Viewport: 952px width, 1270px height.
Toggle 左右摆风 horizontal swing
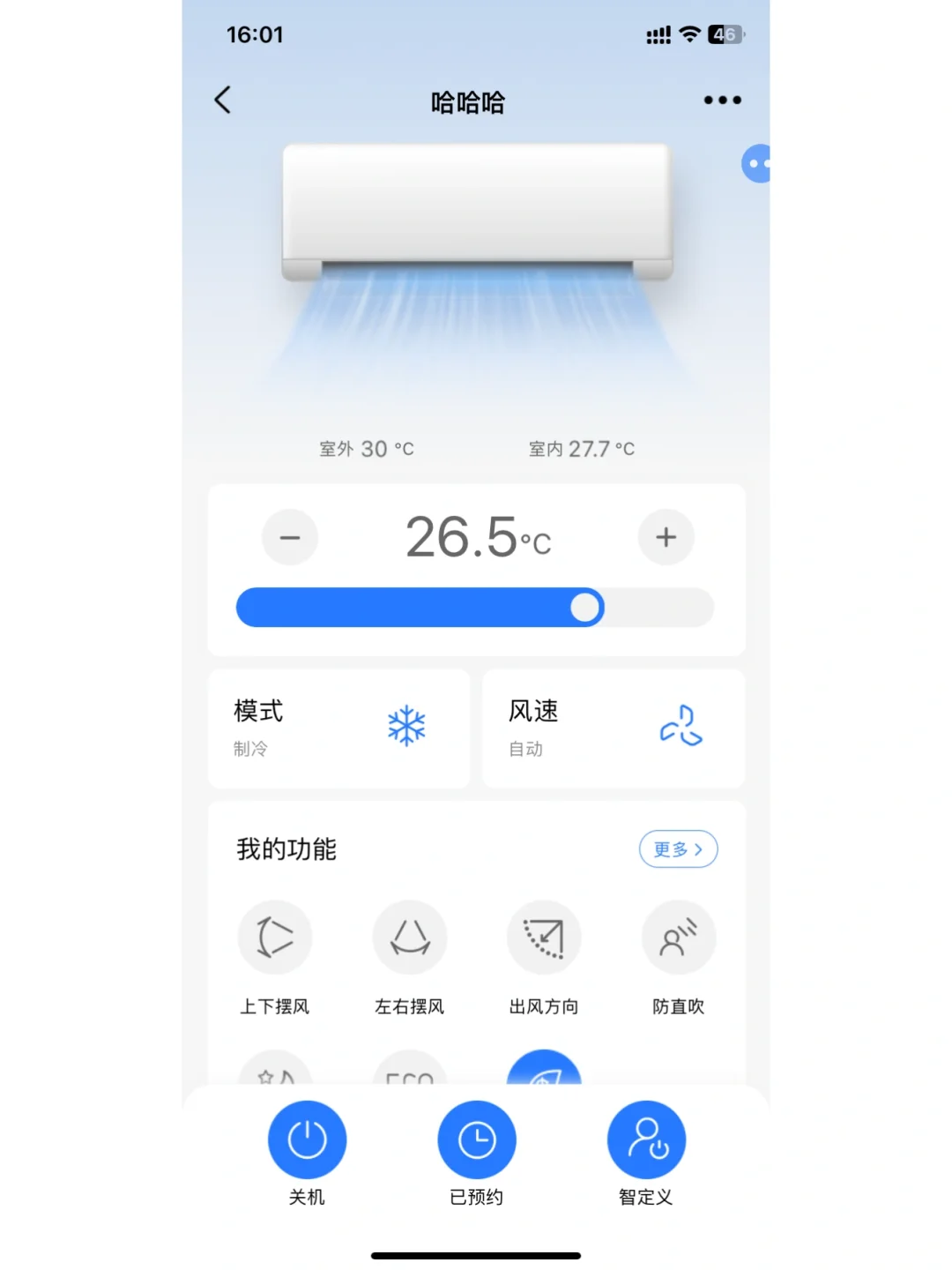[410, 938]
